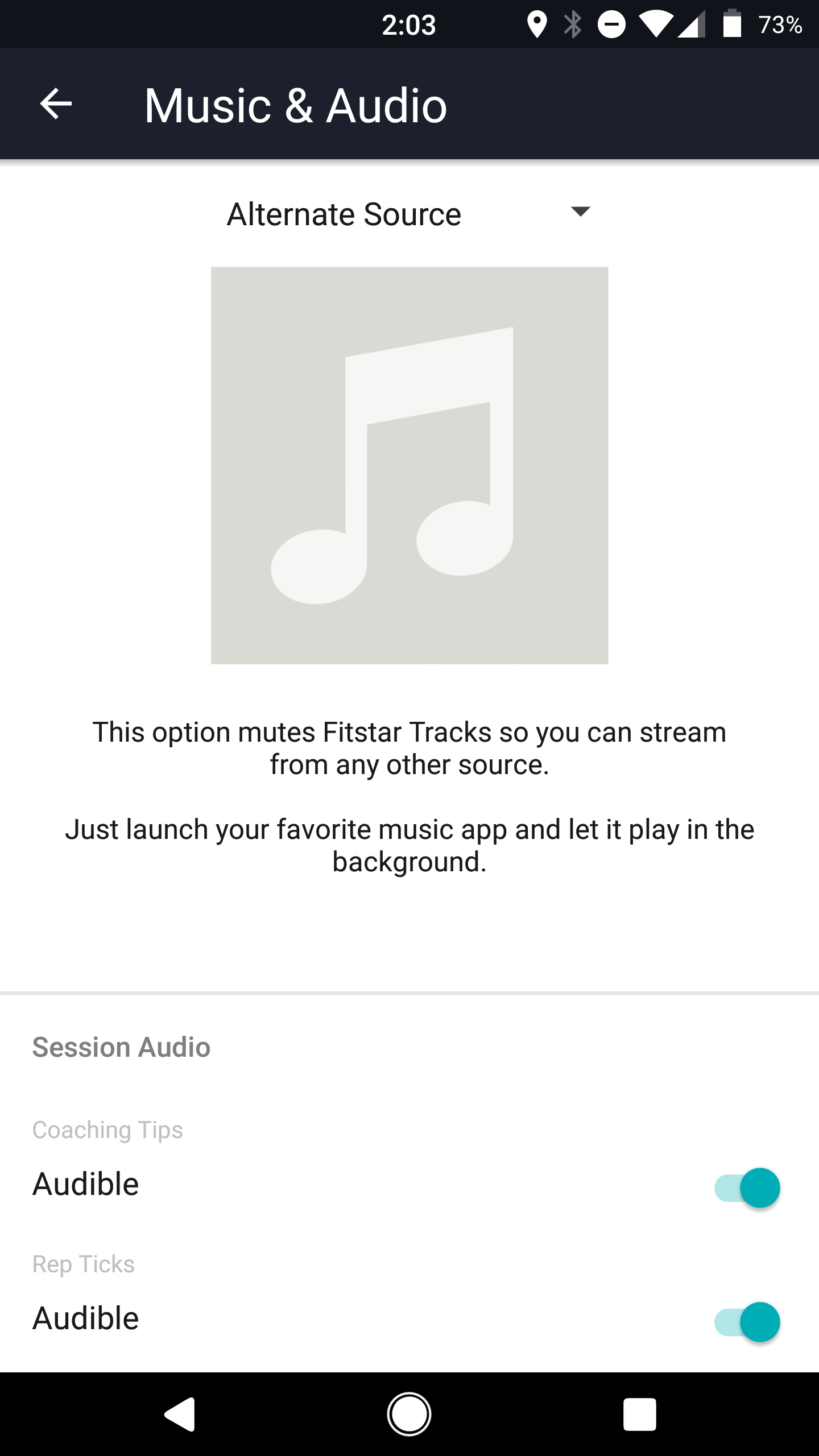
Task: Open the Alternate Source dropdown
Action: tap(409, 214)
